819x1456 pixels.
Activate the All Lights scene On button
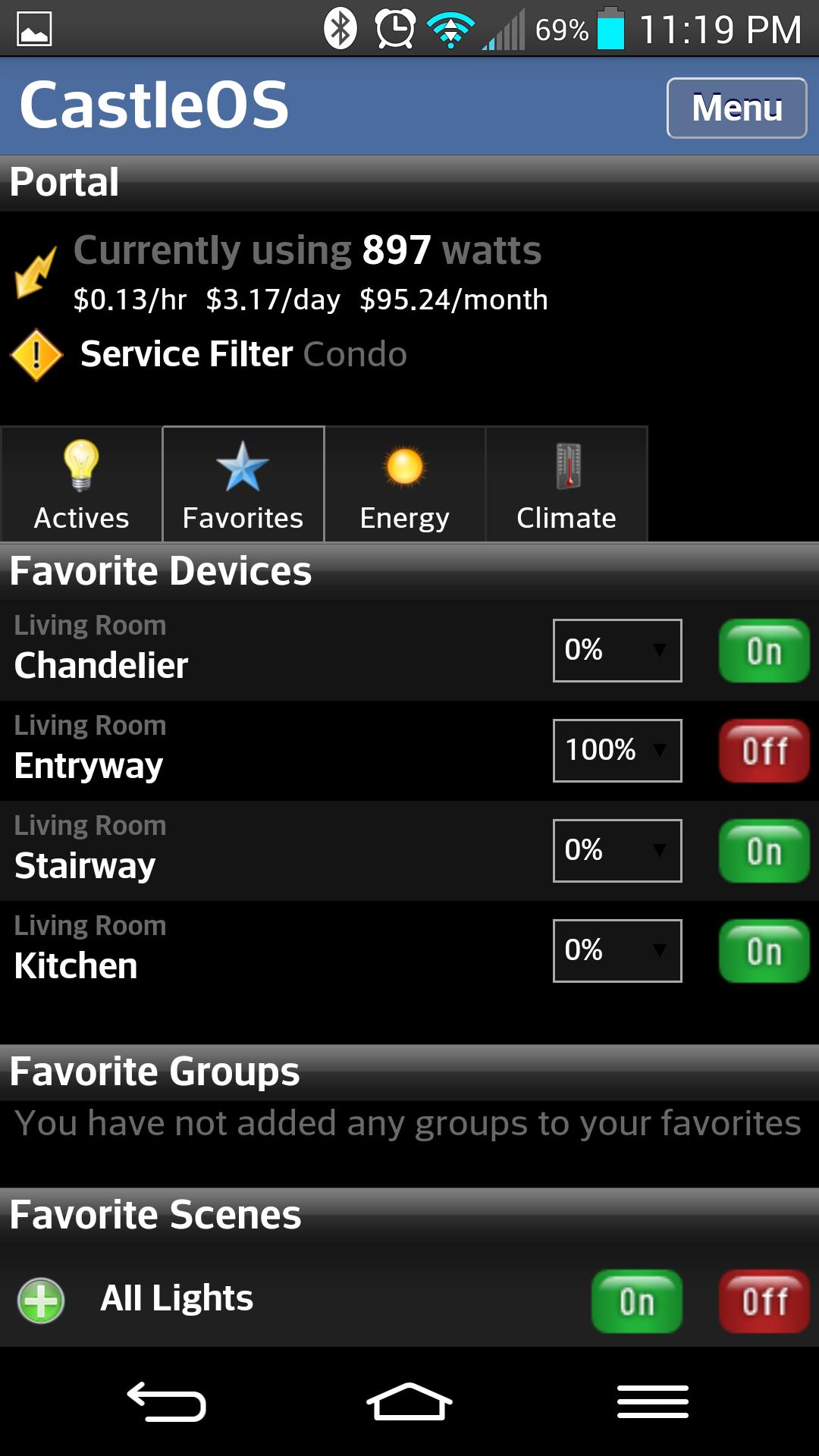636,1301
